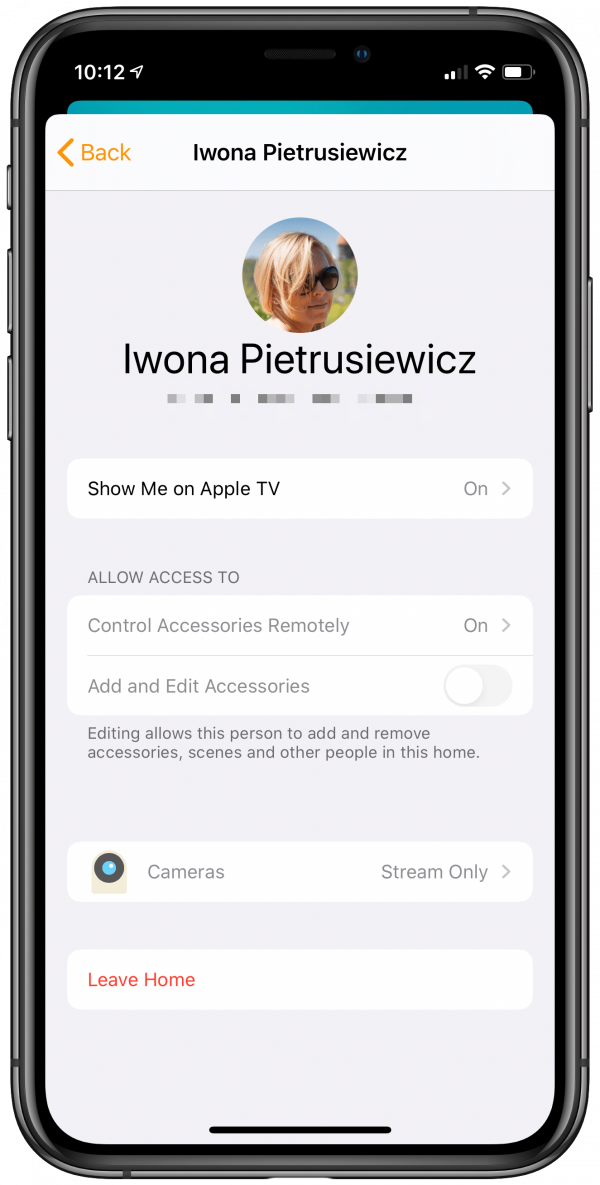
Task: Open the Cameras access settings
Action: [x=299, y=872]
